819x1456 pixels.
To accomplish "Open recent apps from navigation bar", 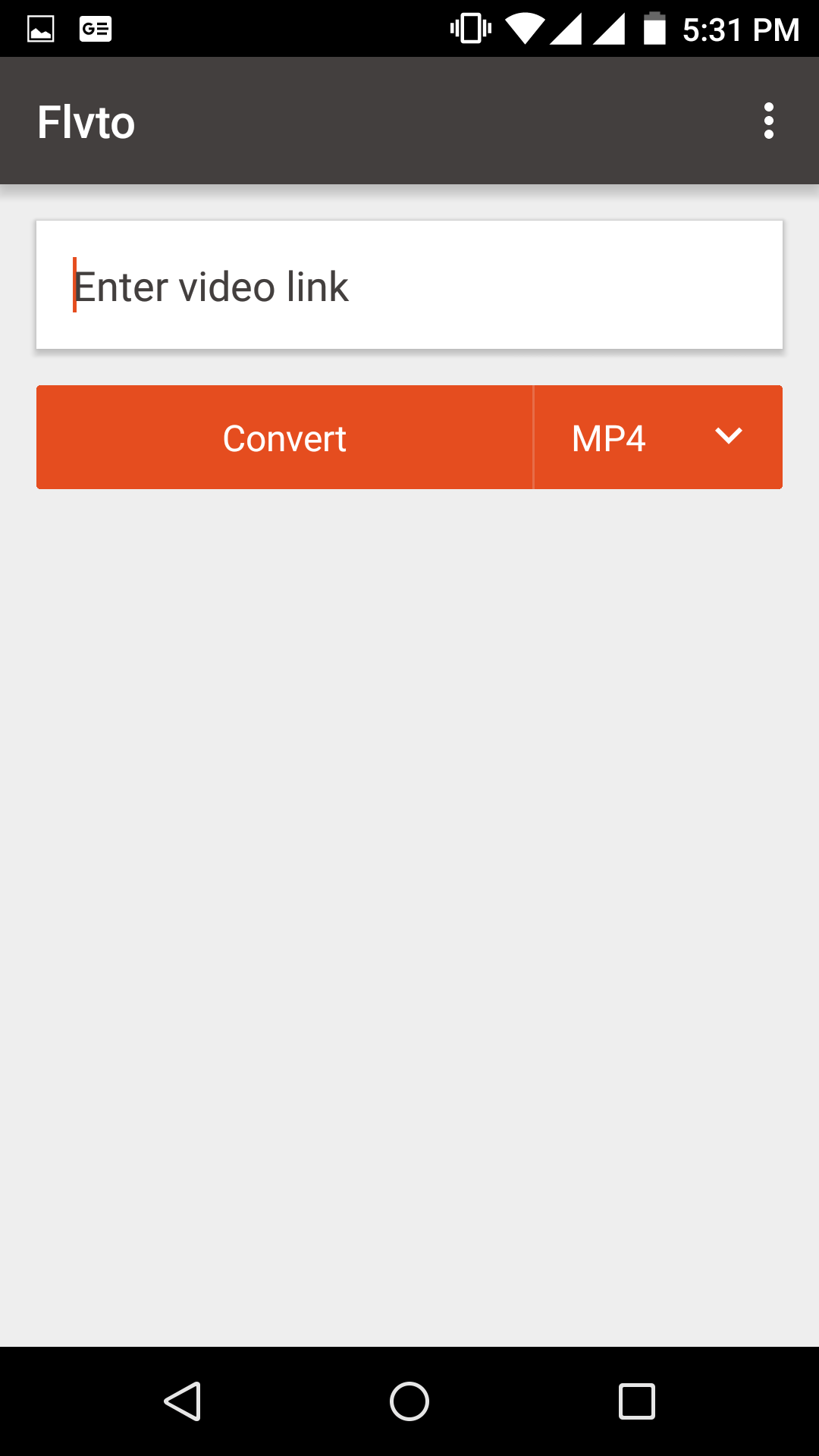I will [x=636, y=1401].
